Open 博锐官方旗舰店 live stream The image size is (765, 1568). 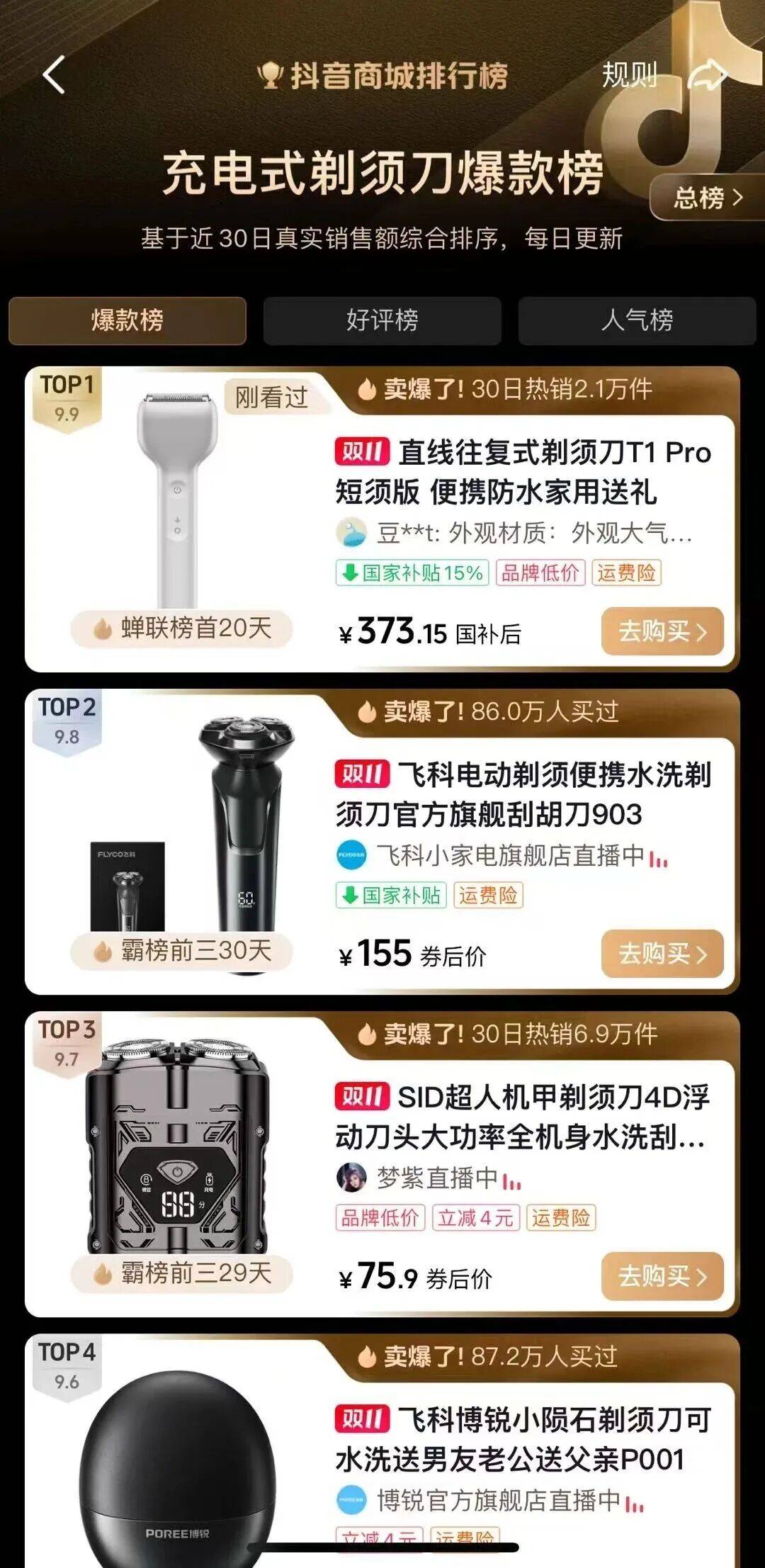pyautogui.click(x=498, y=1500)
